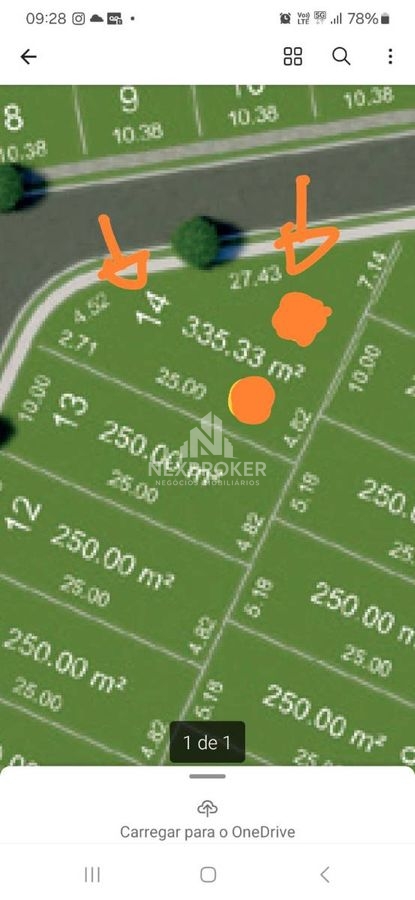The image size is (415, 900).
Task: Open the three-dot overflow menu
Action: 390,56
